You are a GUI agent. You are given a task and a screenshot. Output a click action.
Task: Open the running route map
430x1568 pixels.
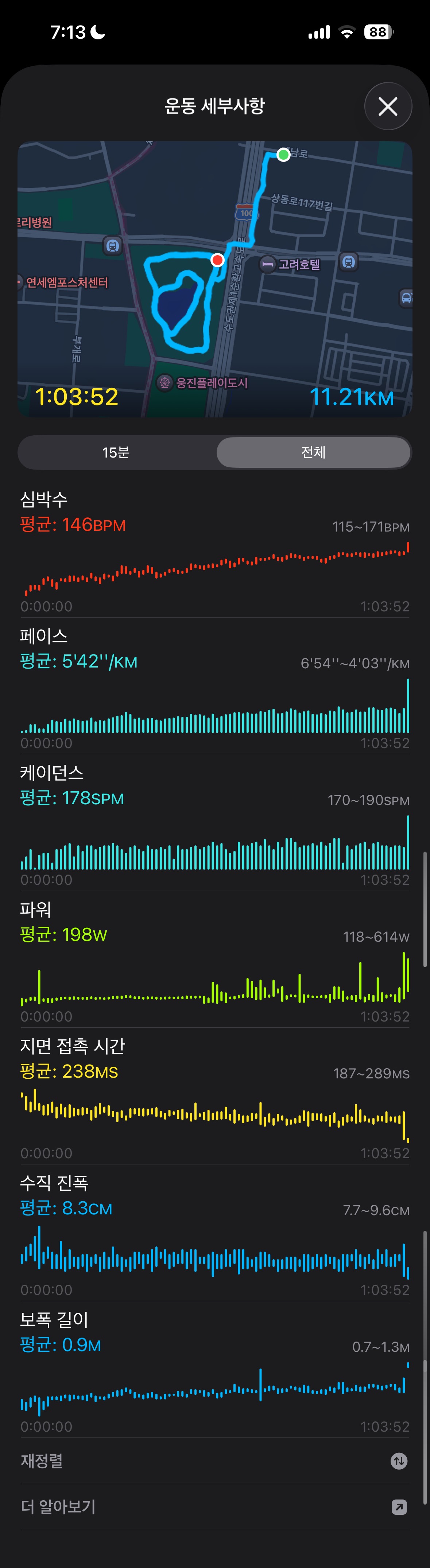coord(214,279)
